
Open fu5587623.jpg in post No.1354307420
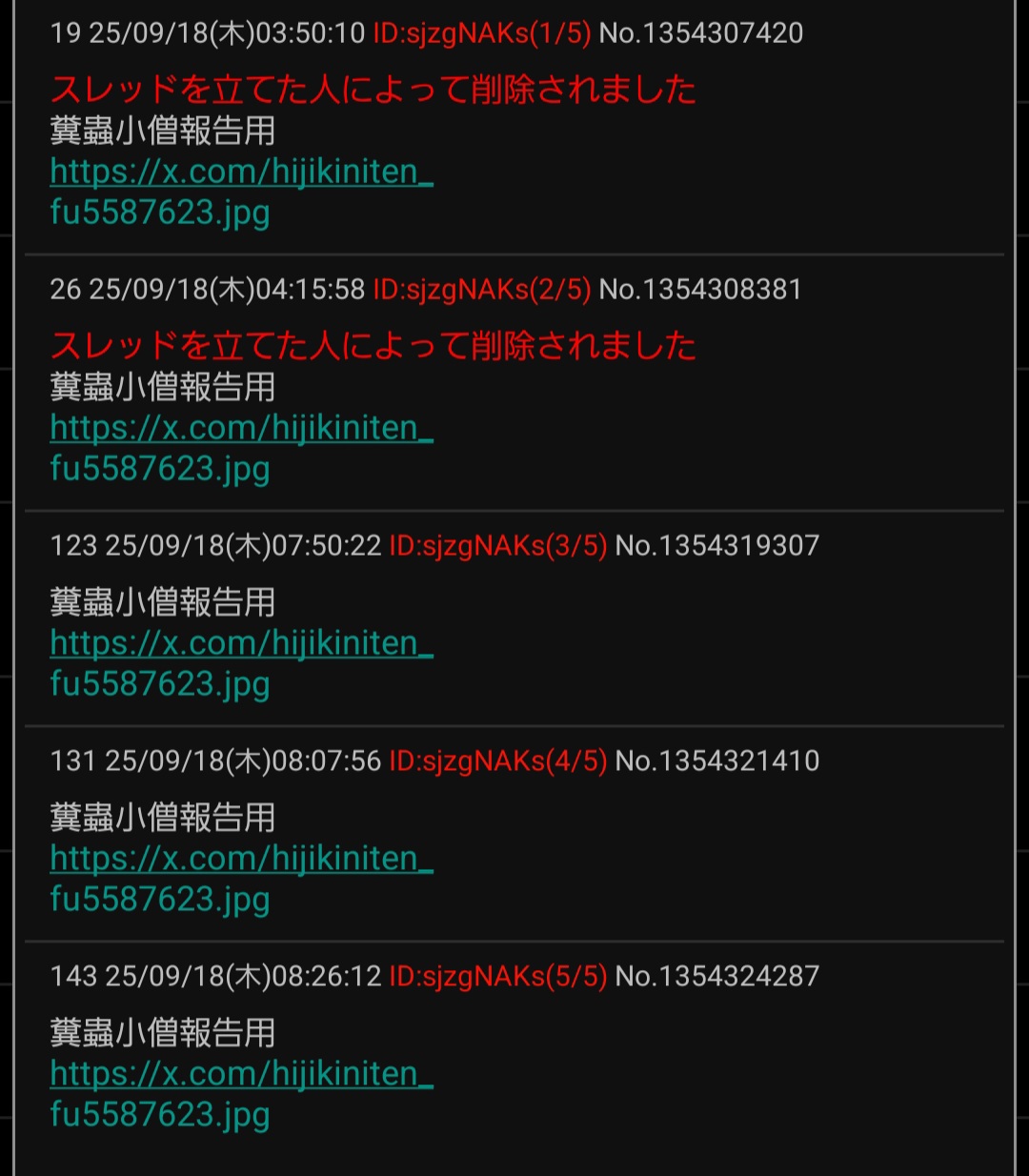point(160,213)
